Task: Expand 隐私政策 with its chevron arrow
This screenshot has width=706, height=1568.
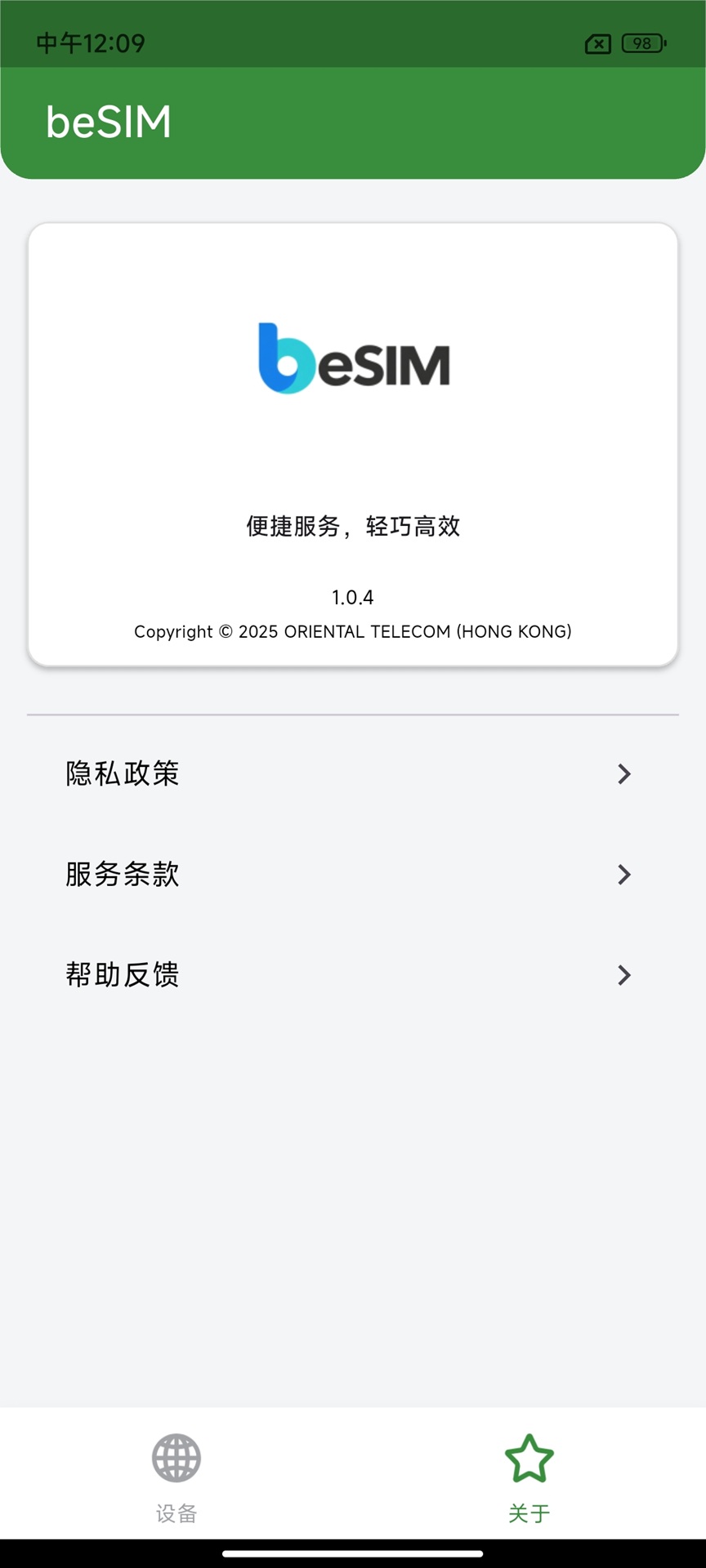Action: (623, 773)
